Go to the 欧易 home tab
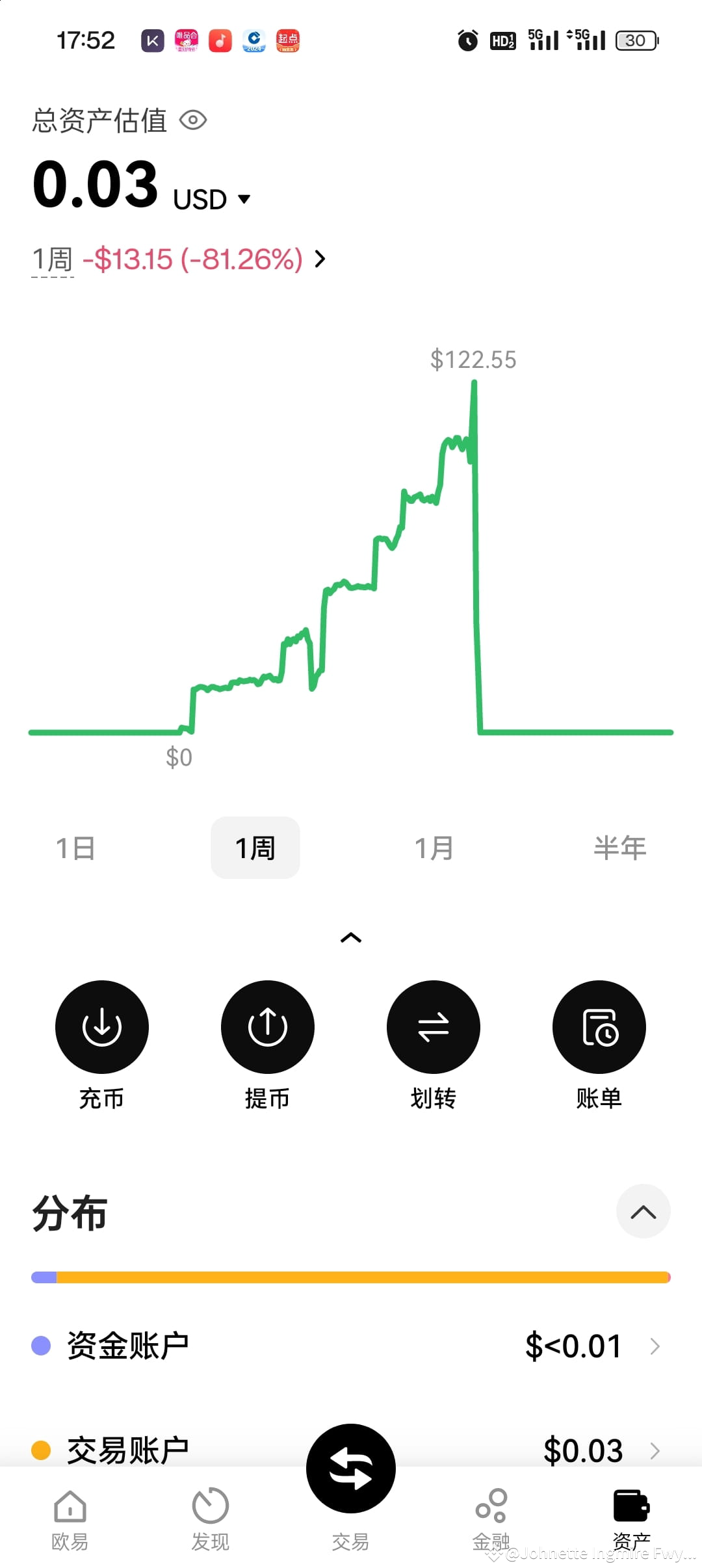Viewport: 702px width, 1568px height. (70, 1518)
